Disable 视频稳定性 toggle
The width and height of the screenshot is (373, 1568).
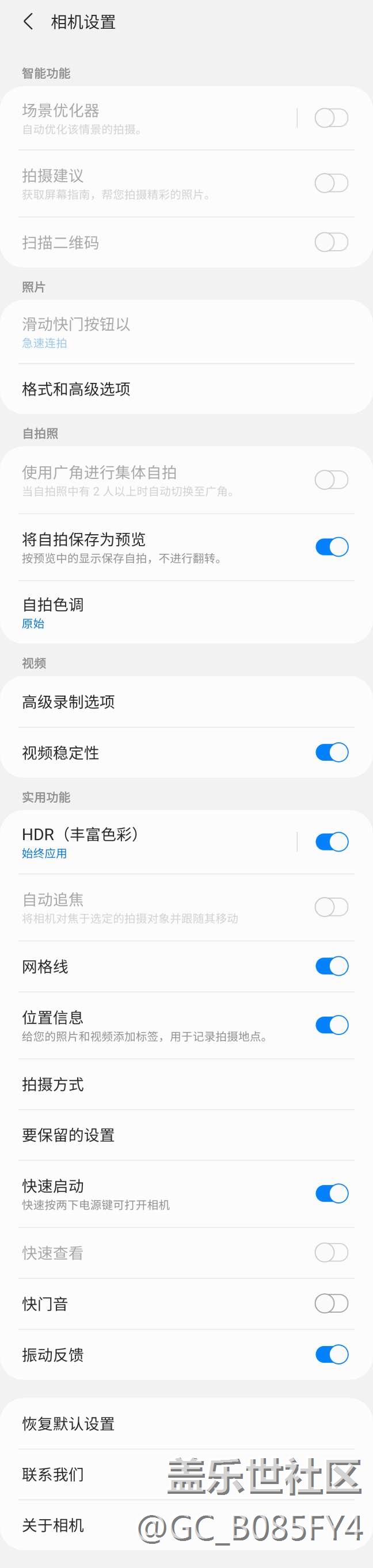point(332,752)
